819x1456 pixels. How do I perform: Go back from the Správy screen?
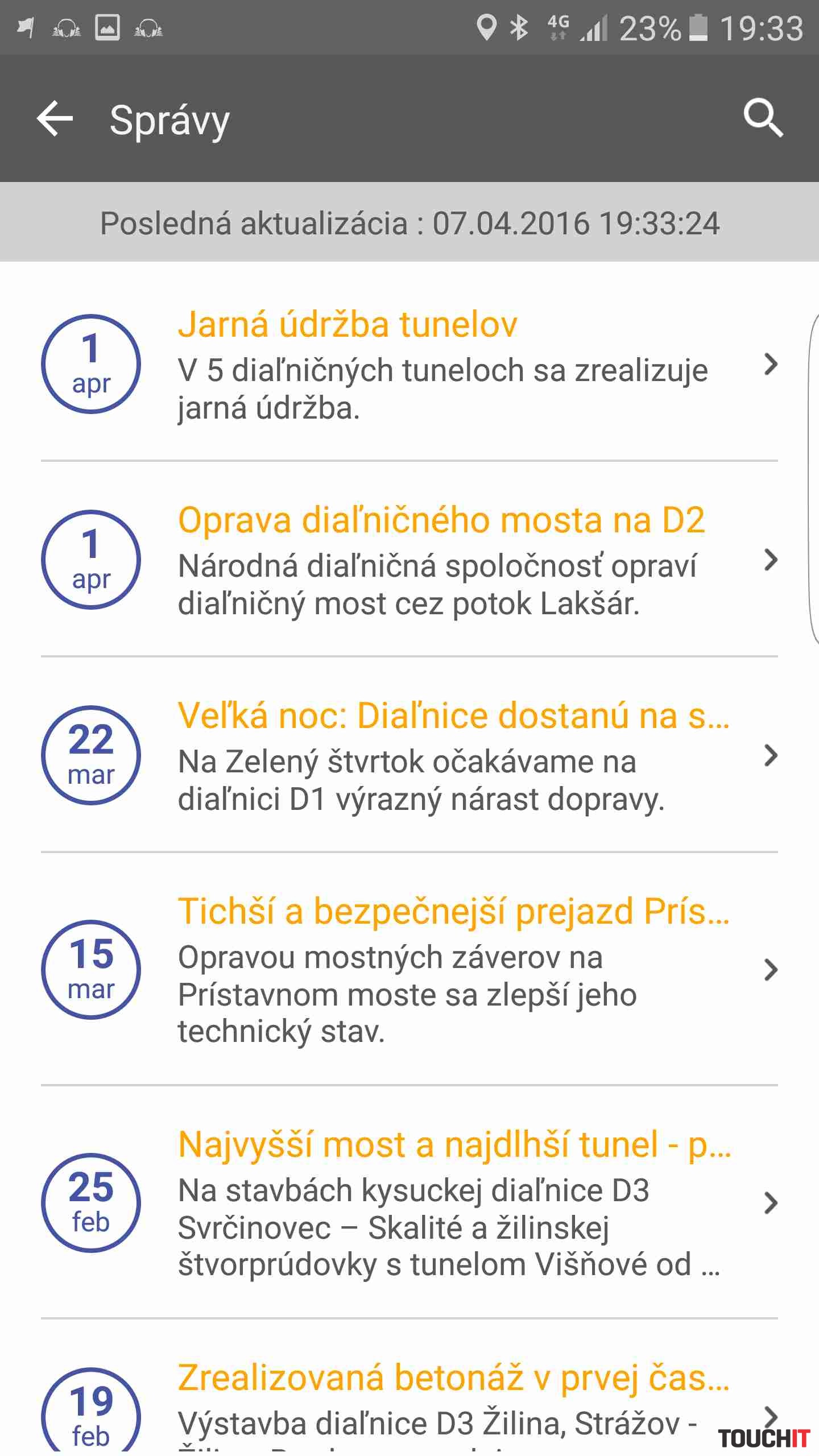click(55, 118)
